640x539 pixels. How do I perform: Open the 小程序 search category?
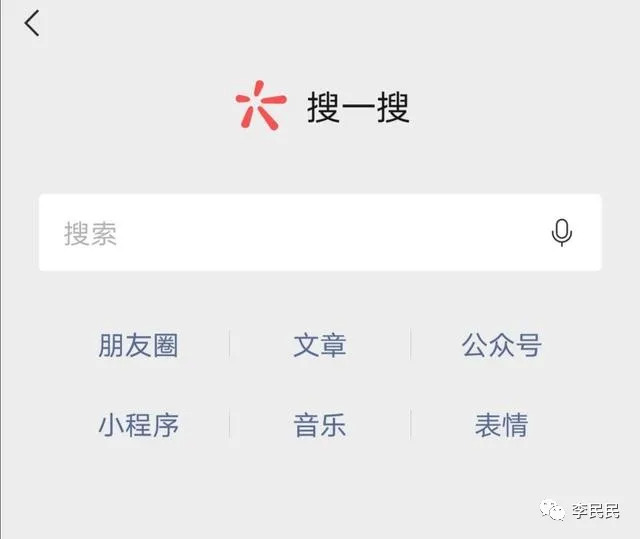[x=138, y=425]
